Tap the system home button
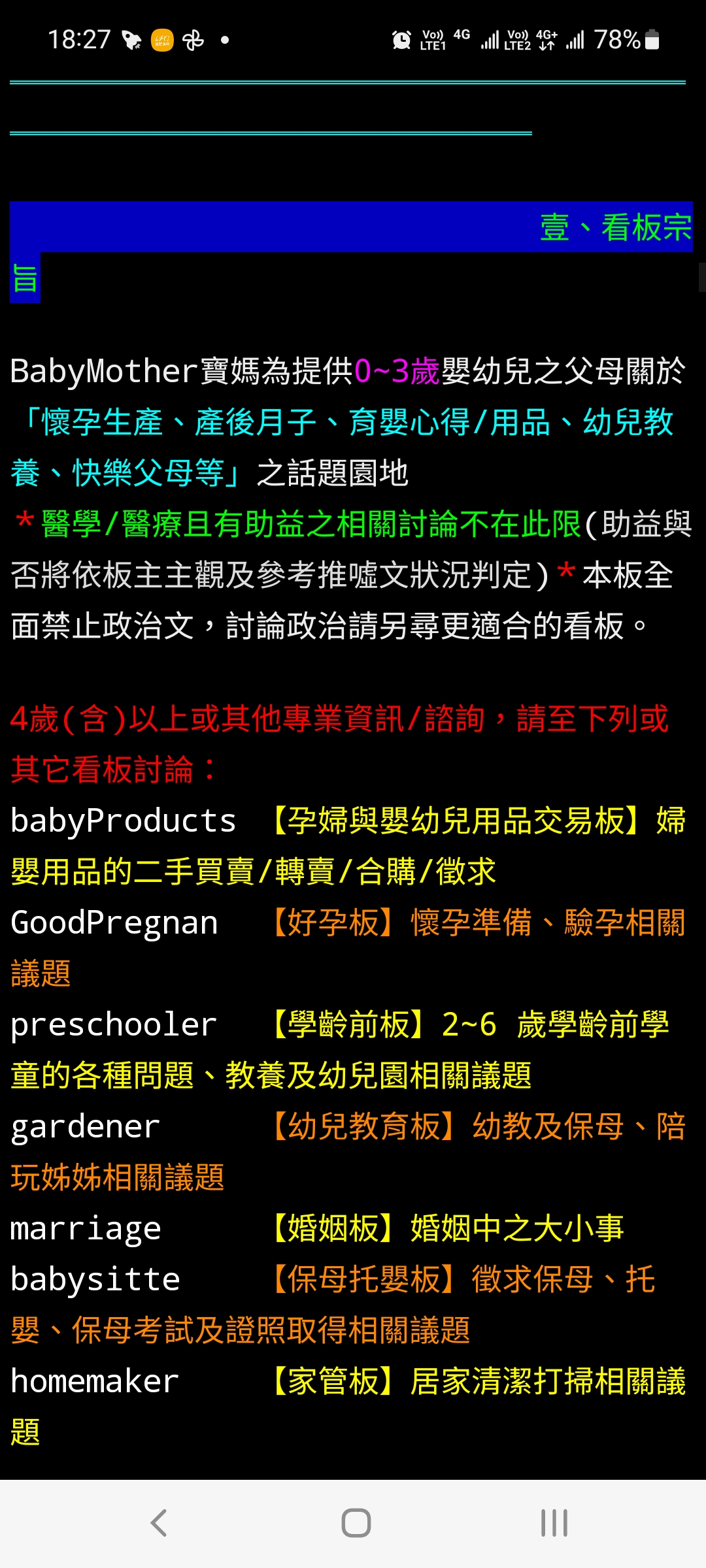The width and height of the screenshot is (706, 1568). 356,1523
